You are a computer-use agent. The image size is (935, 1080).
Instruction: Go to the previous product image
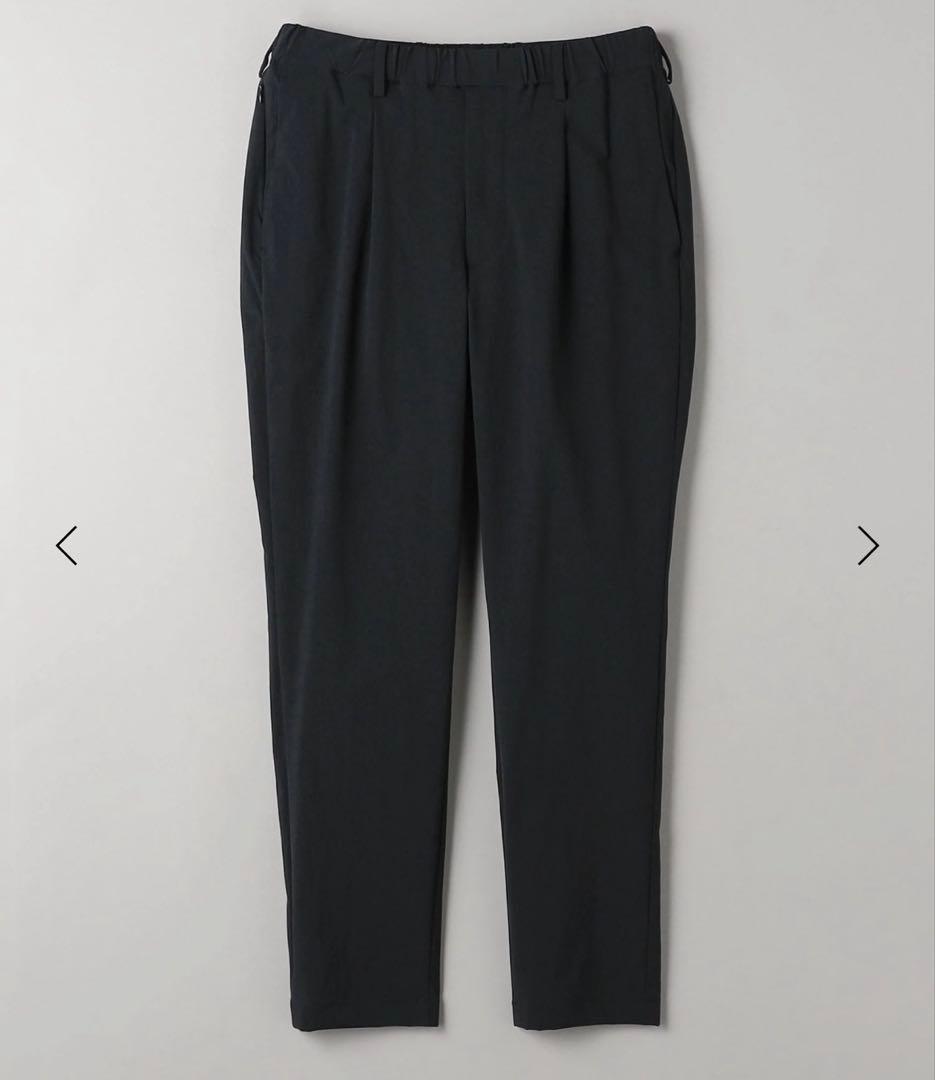(x=66, y=545)
